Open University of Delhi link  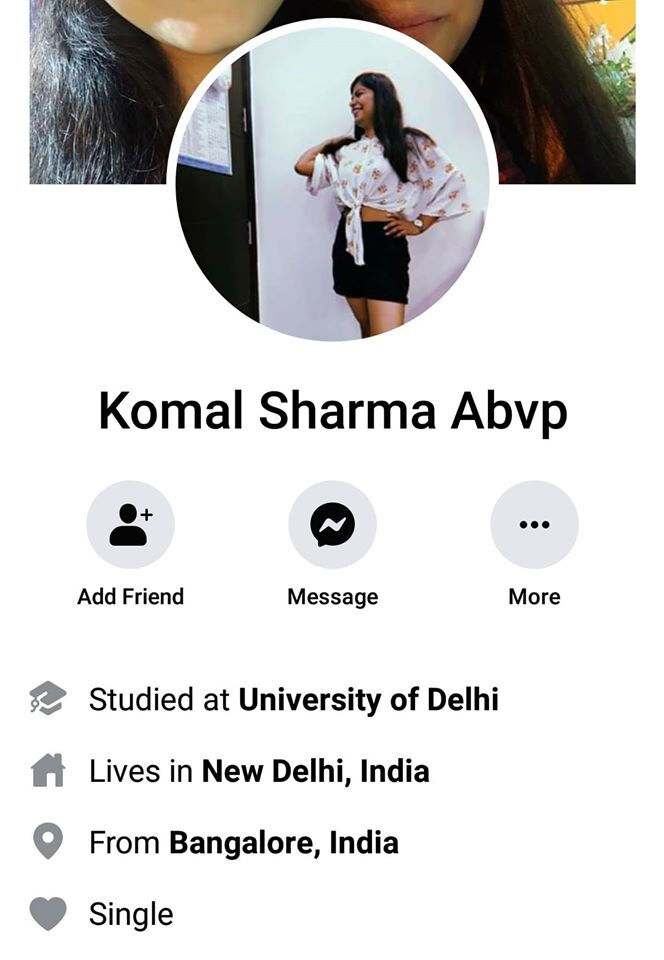point(368,700)
